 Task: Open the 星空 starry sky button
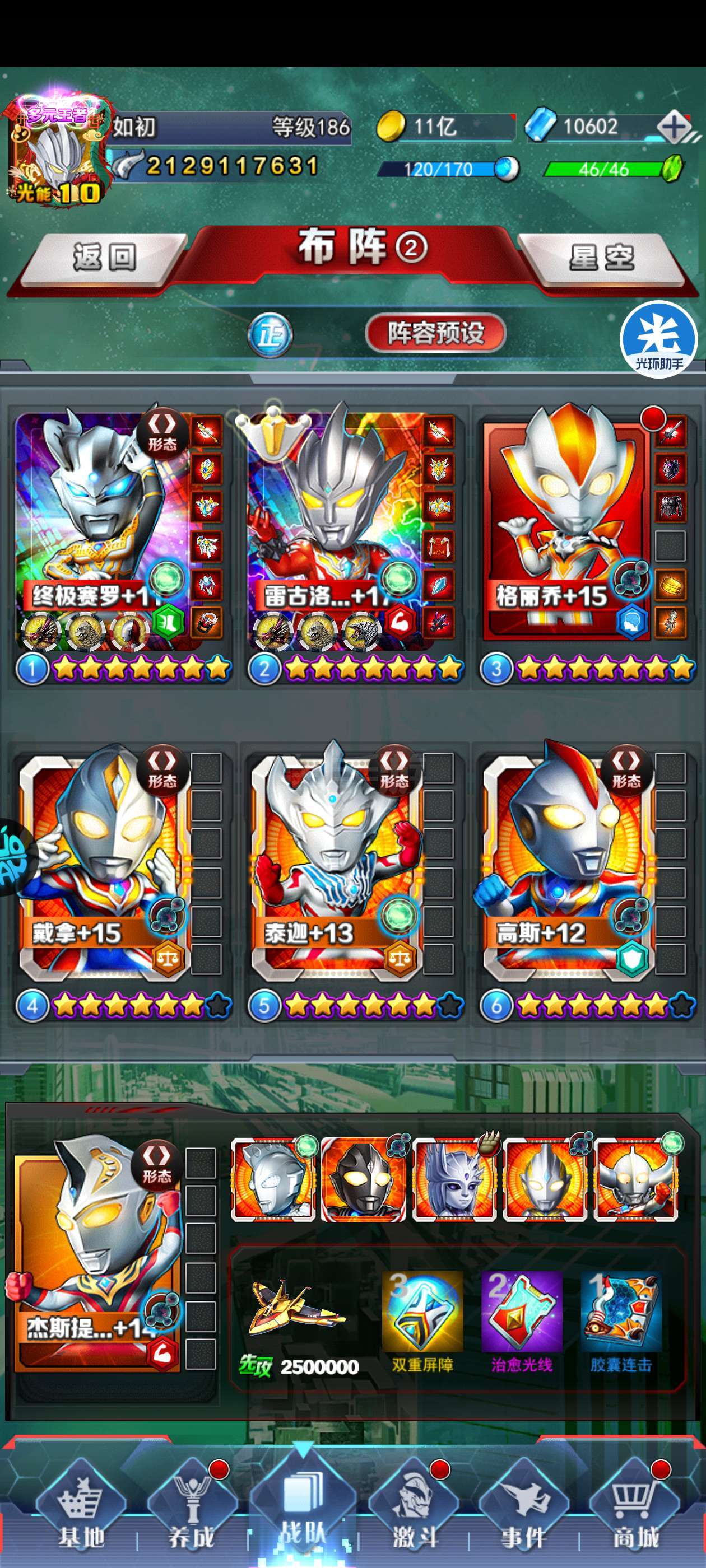(x=602, y=259)
